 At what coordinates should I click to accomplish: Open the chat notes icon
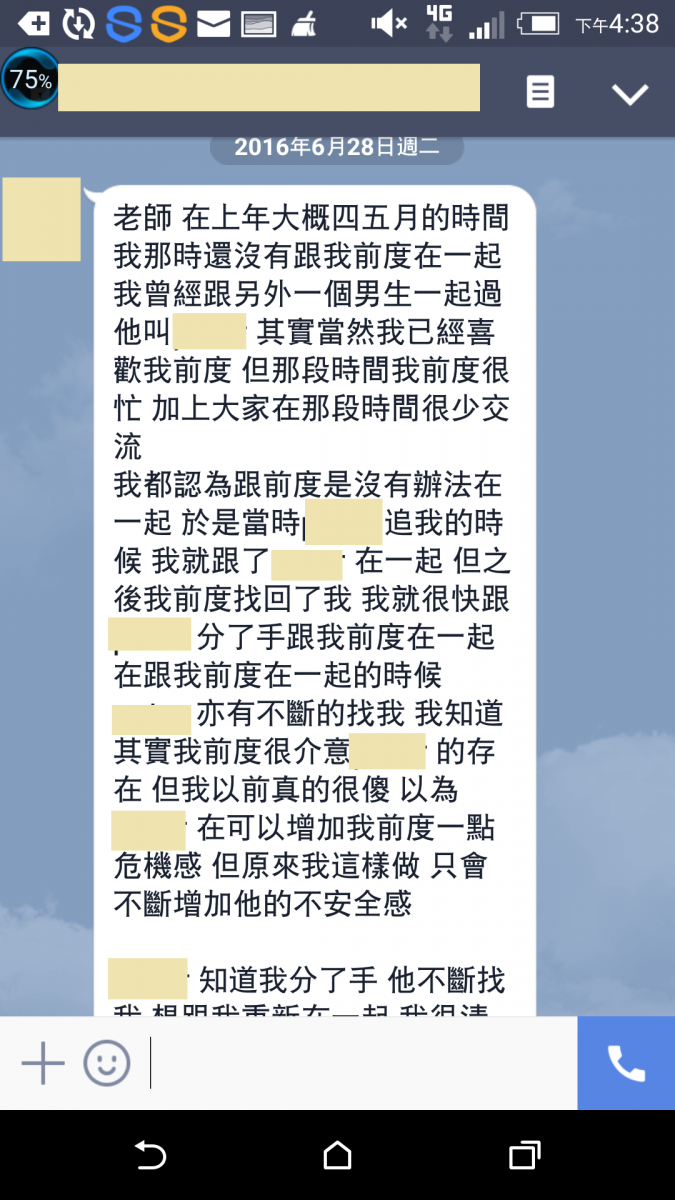[540, 92]
